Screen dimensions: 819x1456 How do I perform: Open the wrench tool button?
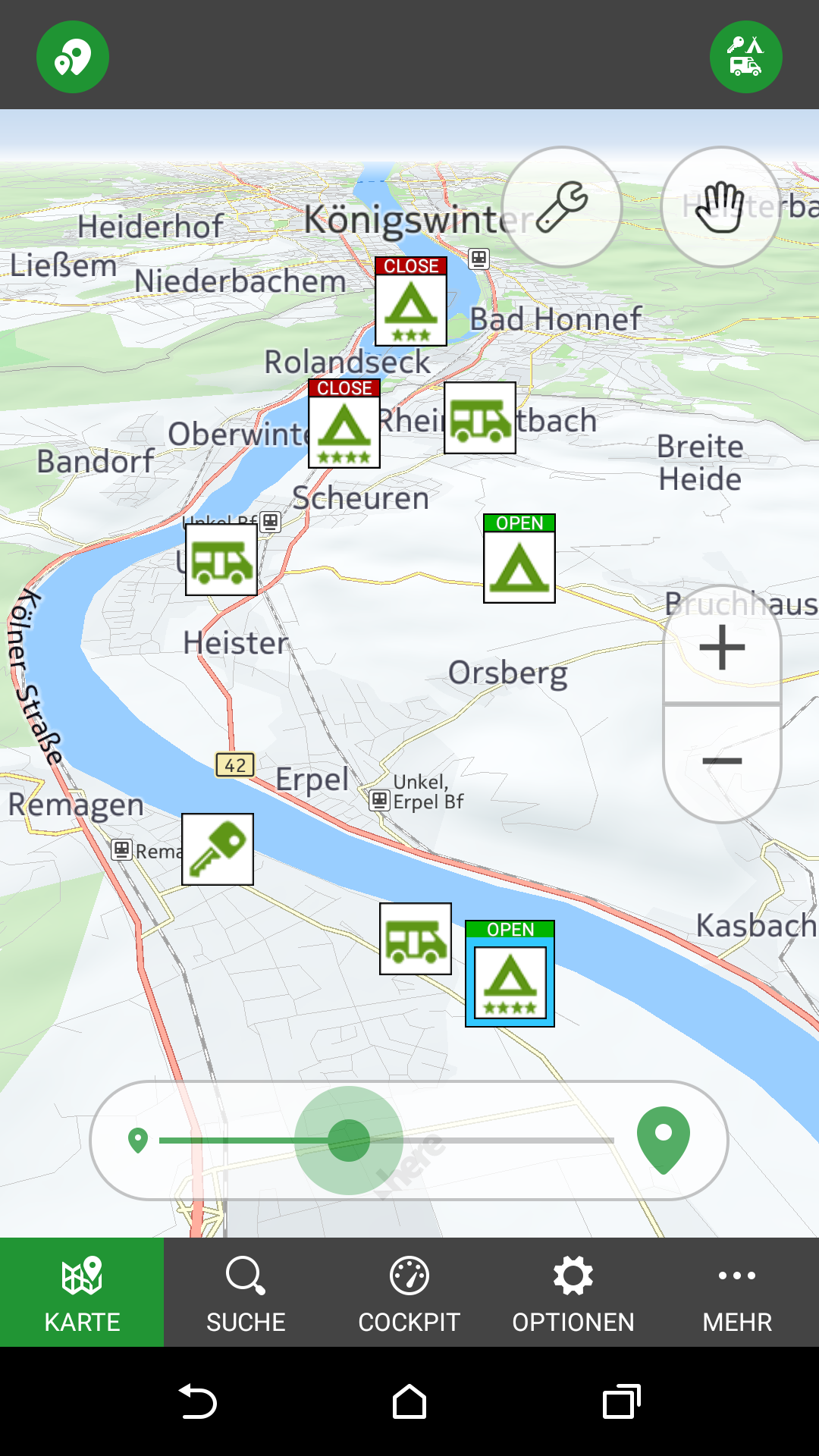(562, 206)
